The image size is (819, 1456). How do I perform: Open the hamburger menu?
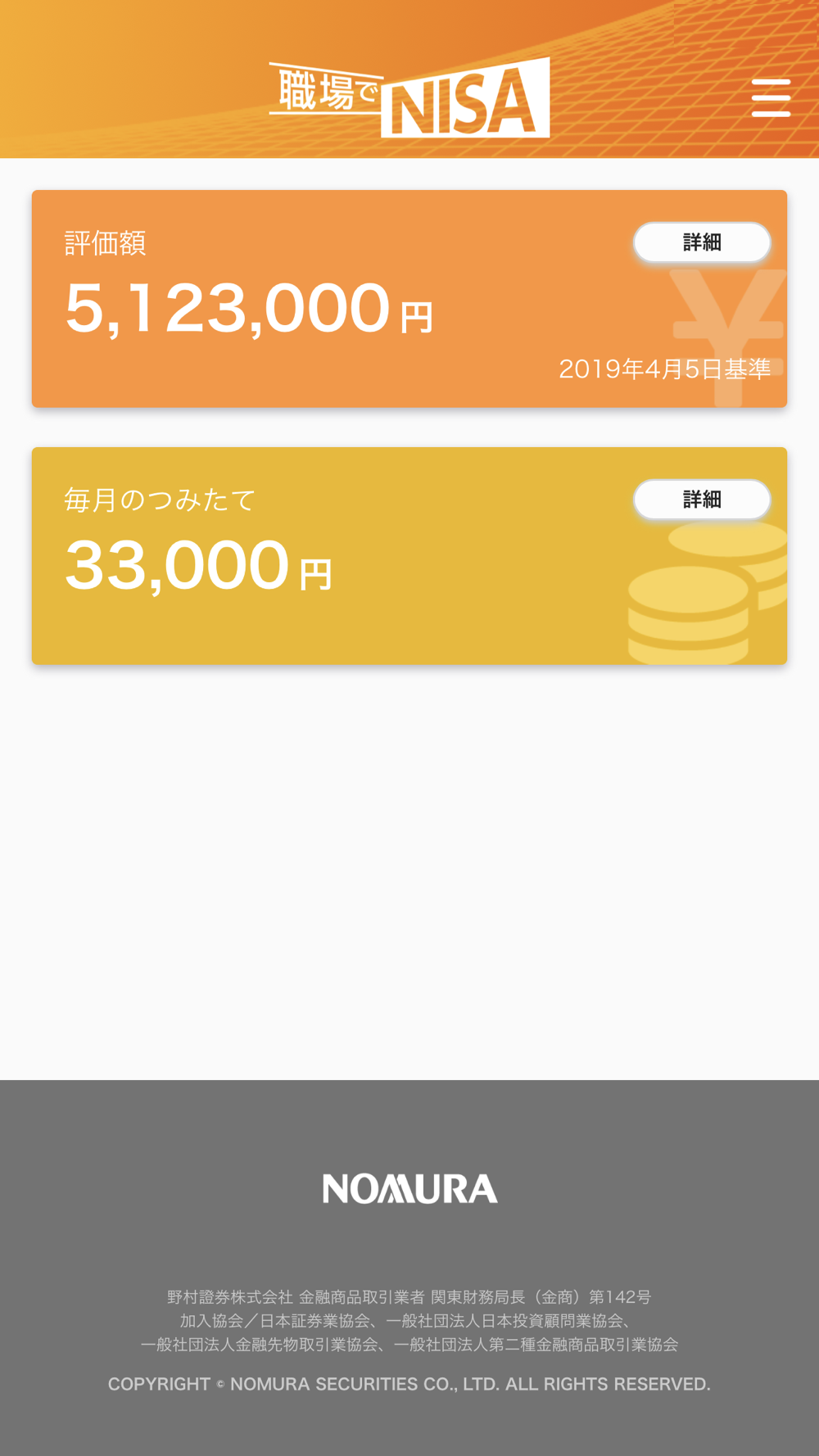click(771, 97)
